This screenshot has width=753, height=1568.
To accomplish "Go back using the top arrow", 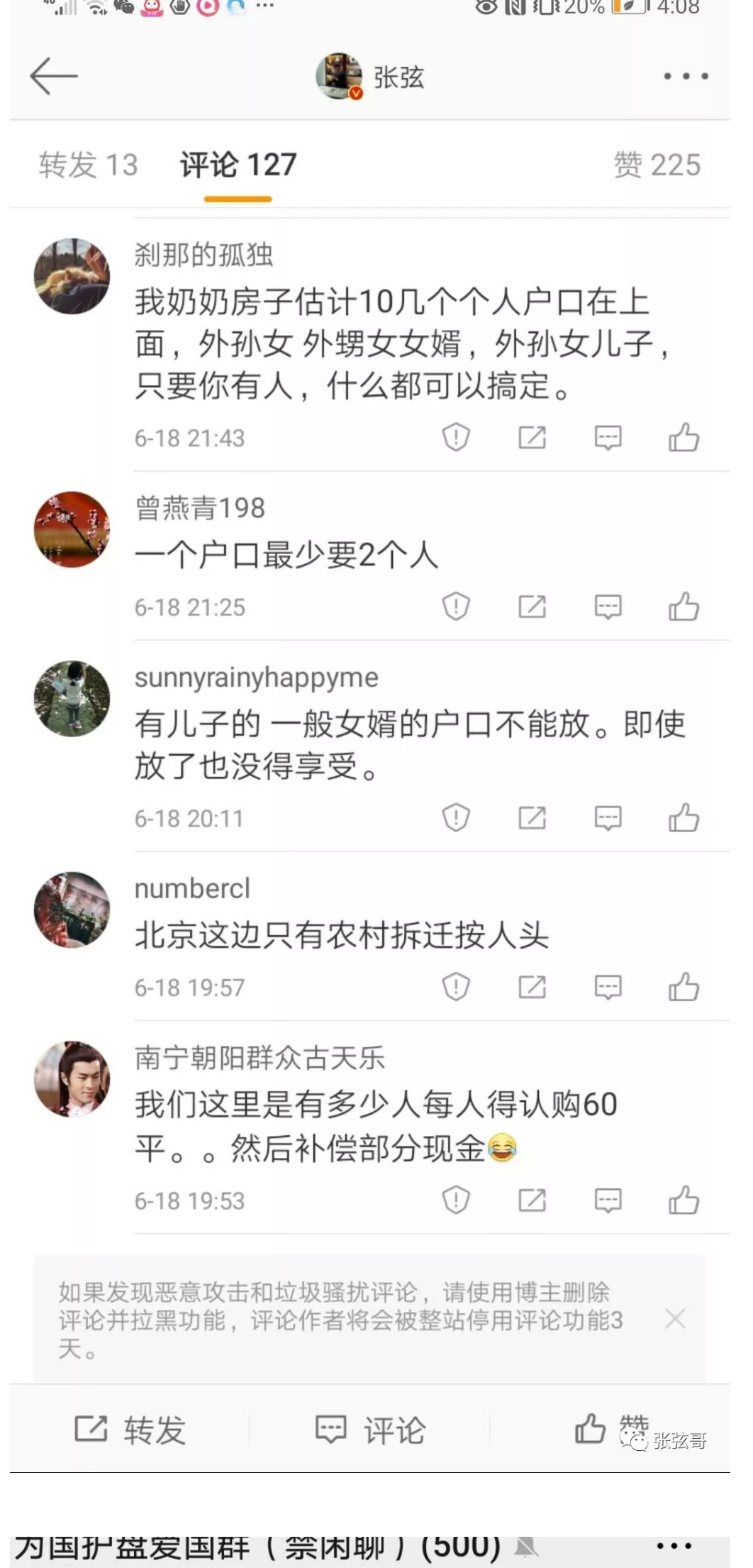I will coord(53,76).
